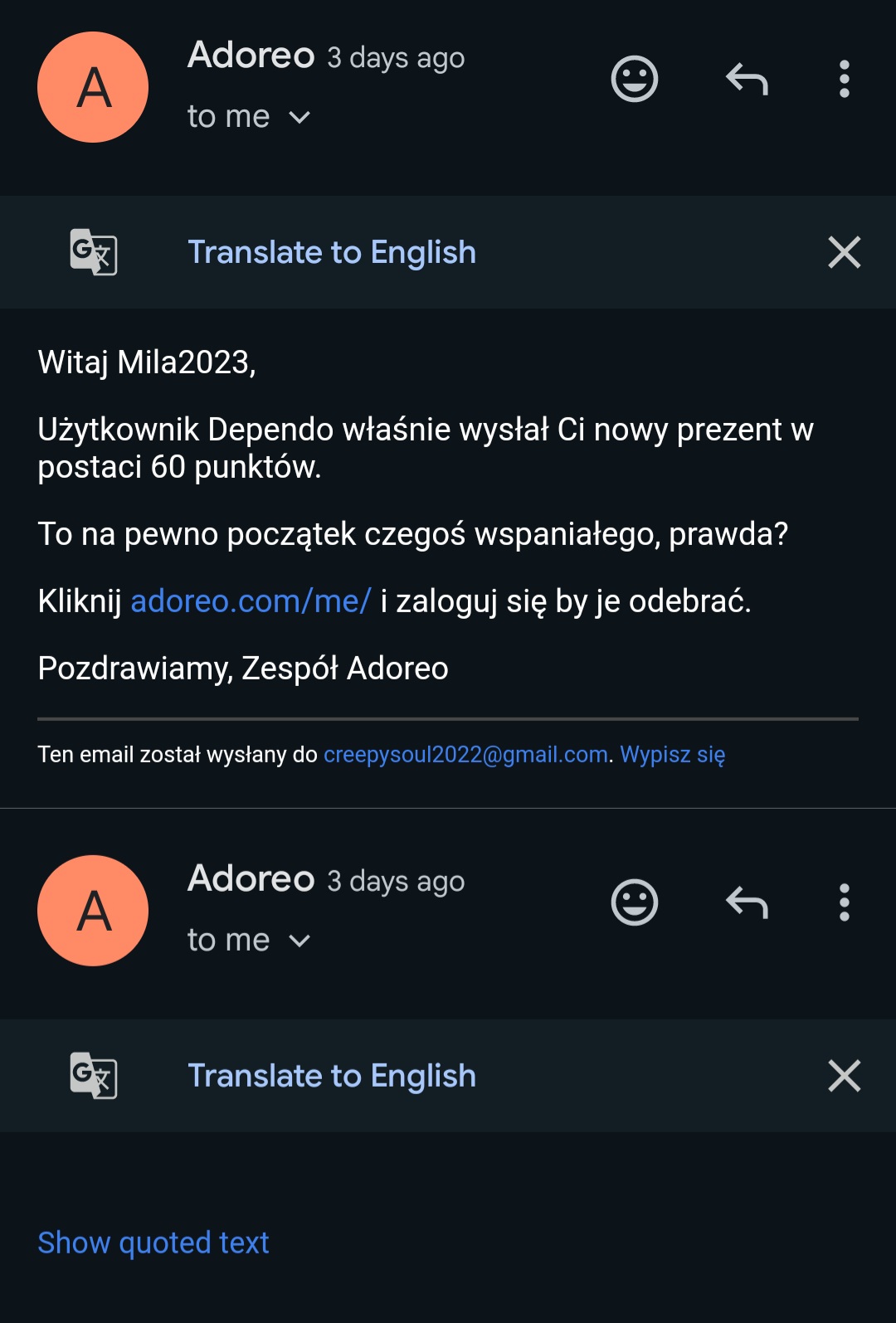Tap the creepysoul2022@gmail.com address link
This screenshot has height=1323, width=896.
tap(465, 754)
